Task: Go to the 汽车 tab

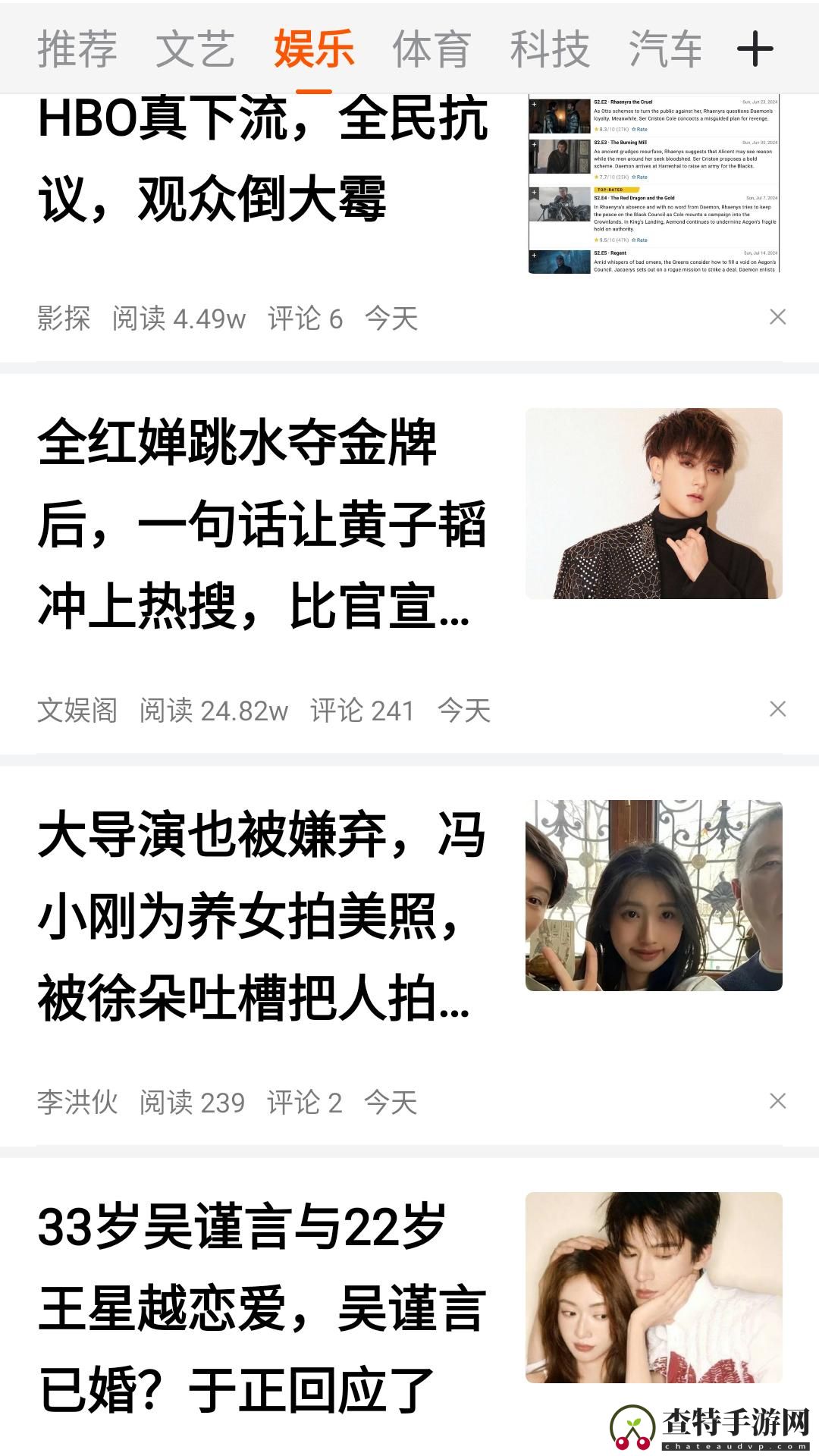Action: coord(665,49)
